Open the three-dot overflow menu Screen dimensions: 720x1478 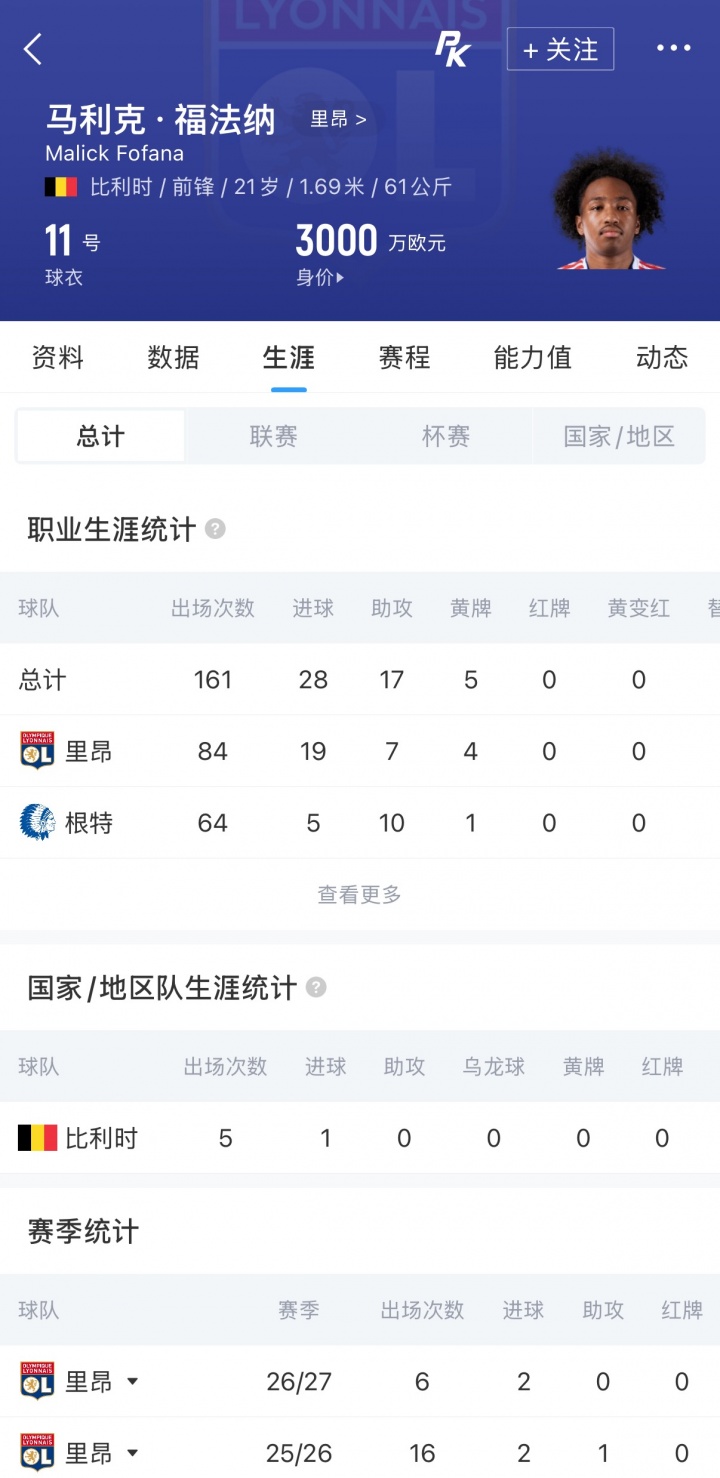(x=673, y=48)
